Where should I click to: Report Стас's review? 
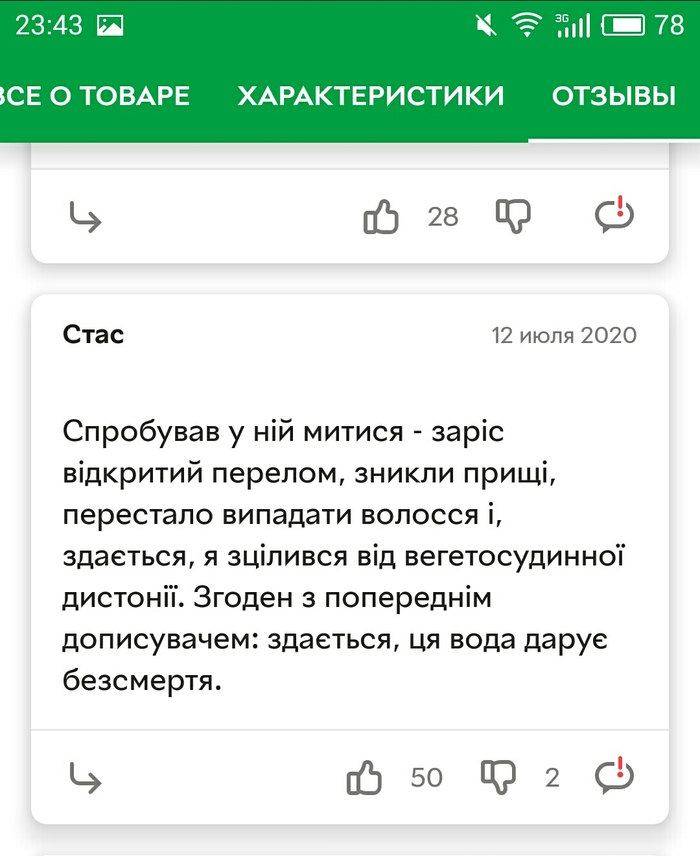click(614, 775)
